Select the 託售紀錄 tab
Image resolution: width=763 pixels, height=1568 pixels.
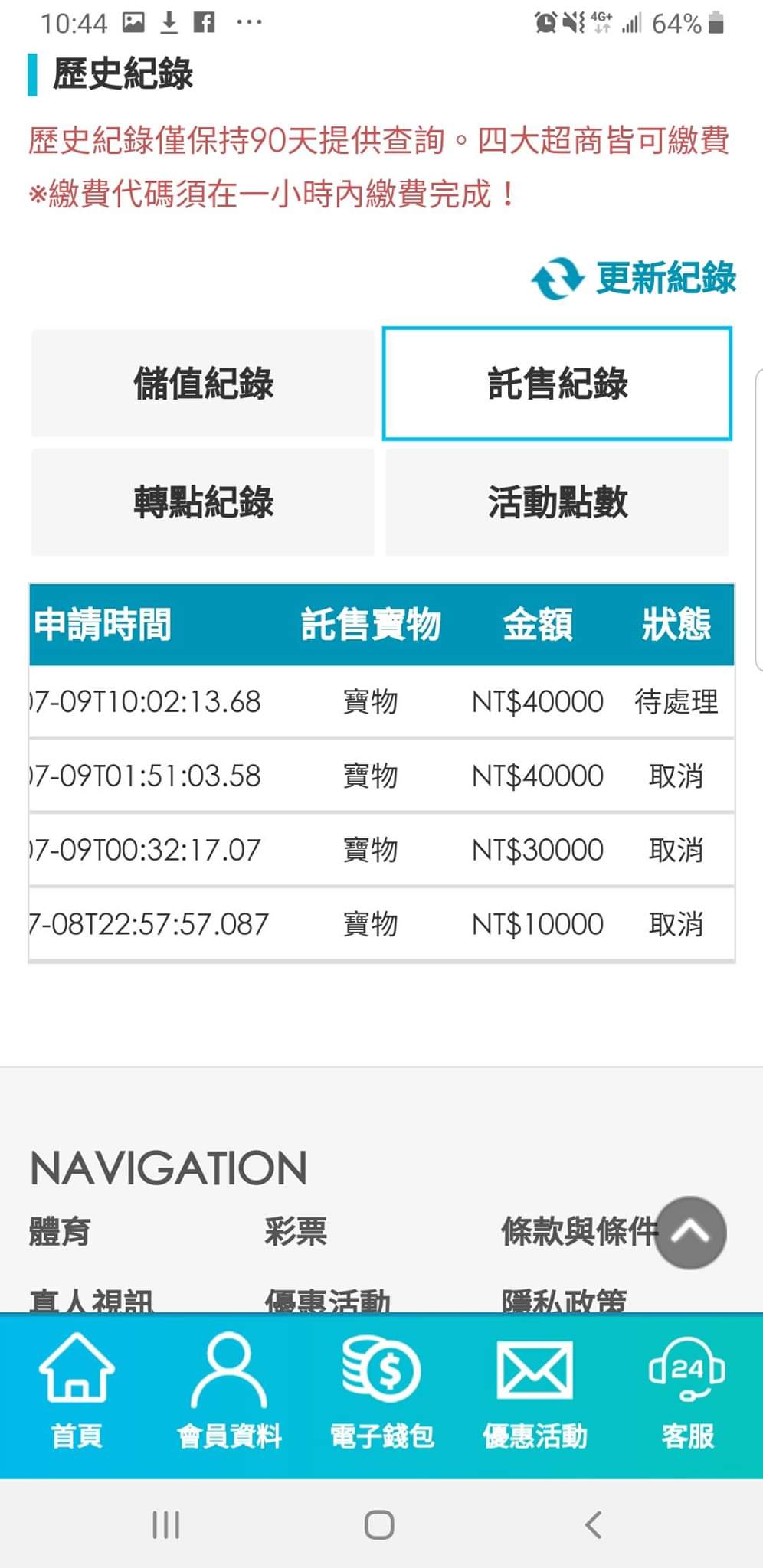pos(557,384)
